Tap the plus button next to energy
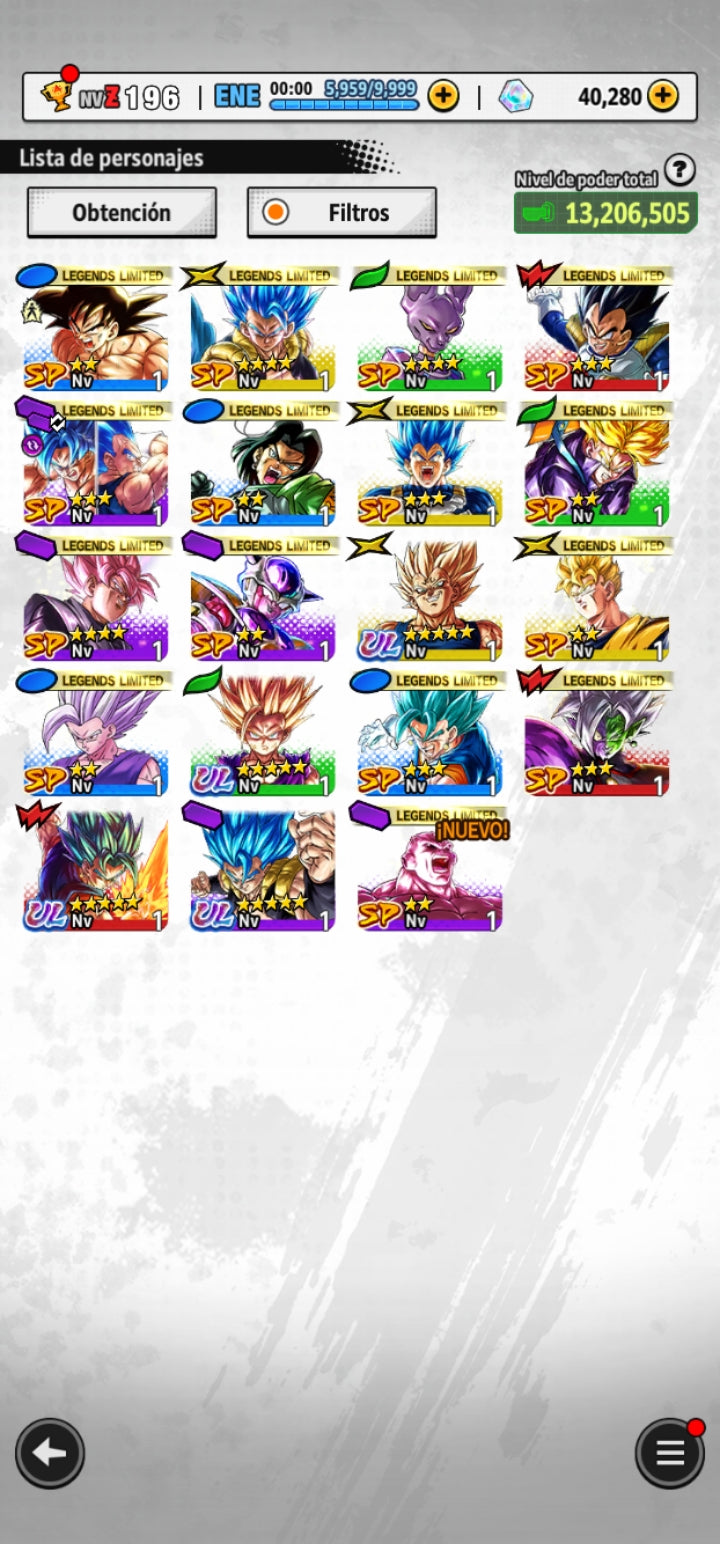Screen dimensions: 720x1544 pyautogui.click(x=443, y=96)
